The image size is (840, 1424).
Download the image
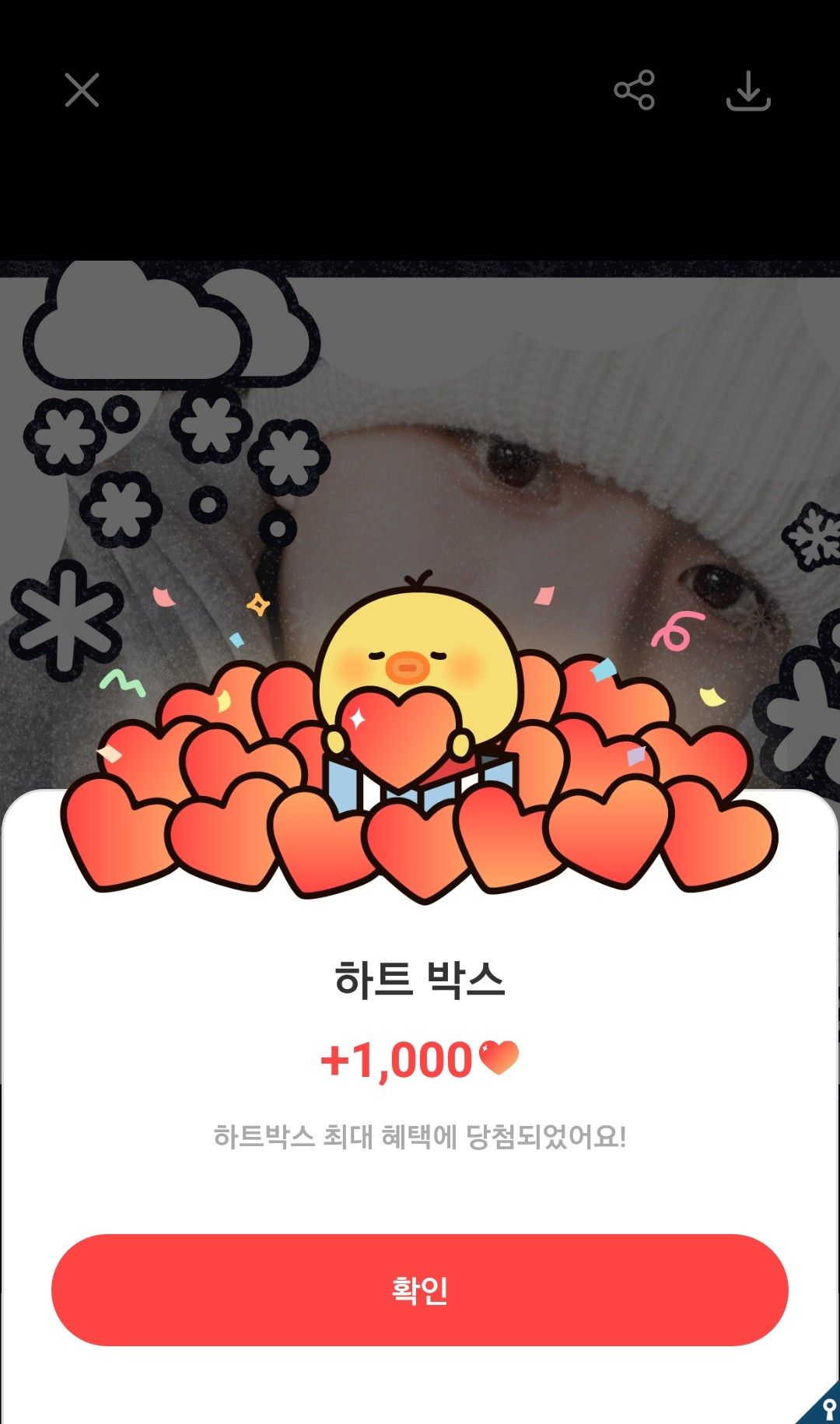[x=748, y=91]
